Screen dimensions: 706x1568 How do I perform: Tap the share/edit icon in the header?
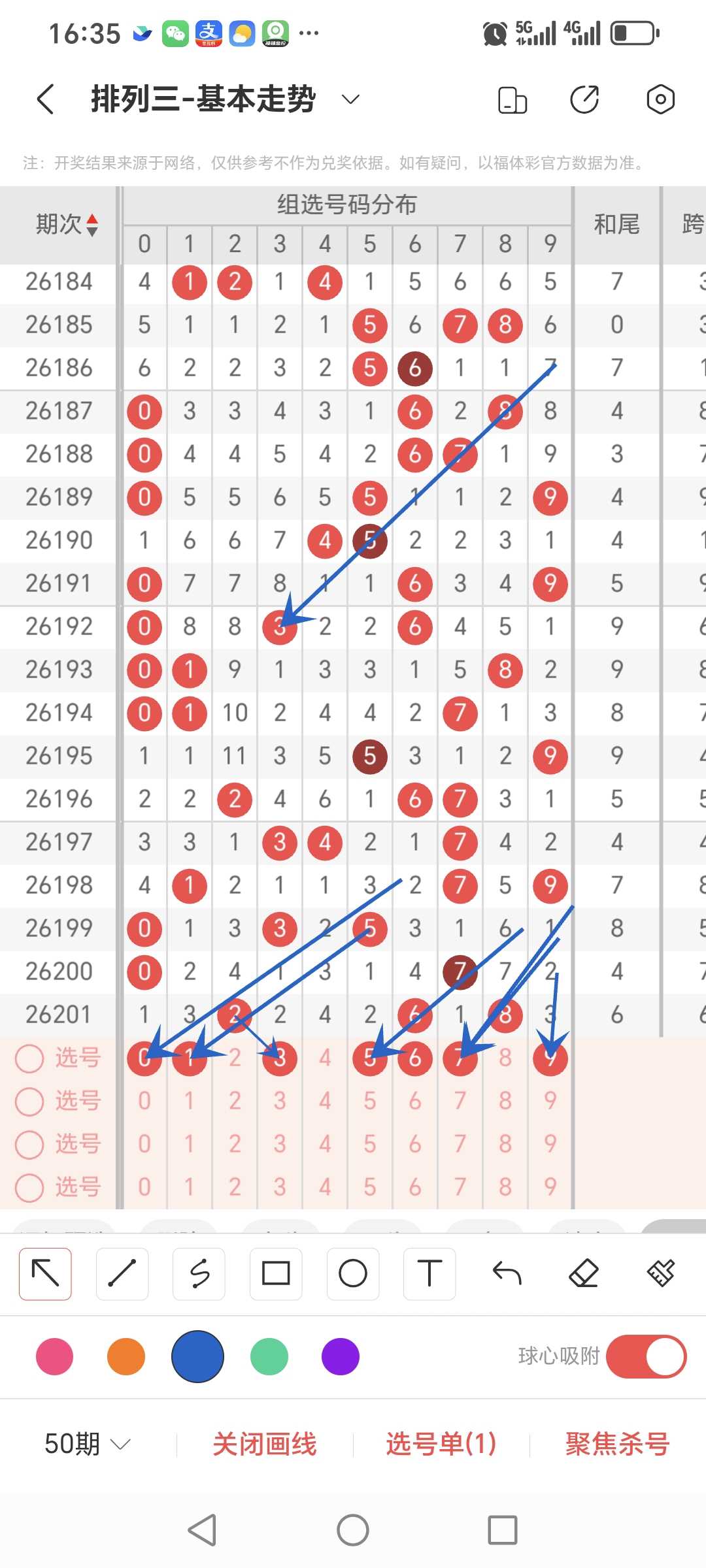coord(584,99)
